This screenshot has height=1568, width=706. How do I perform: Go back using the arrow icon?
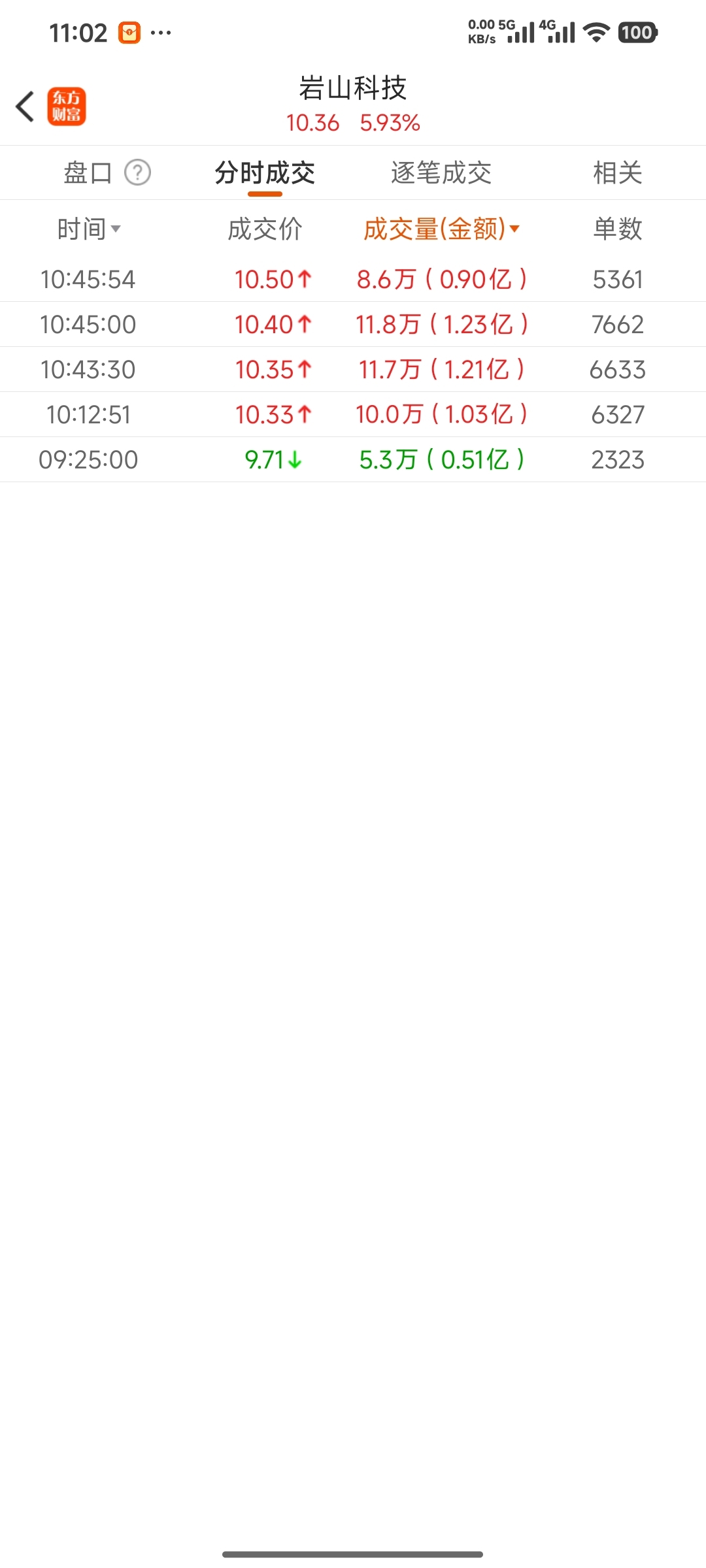tap(25, 106)
